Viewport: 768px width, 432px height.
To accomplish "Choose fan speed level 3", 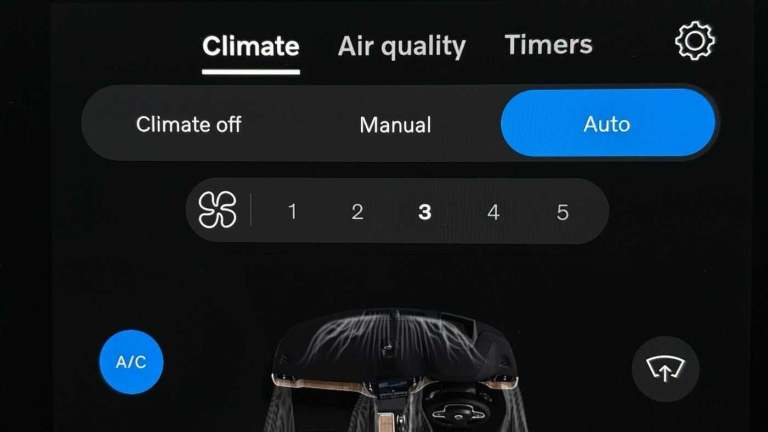I will point(425,212).
